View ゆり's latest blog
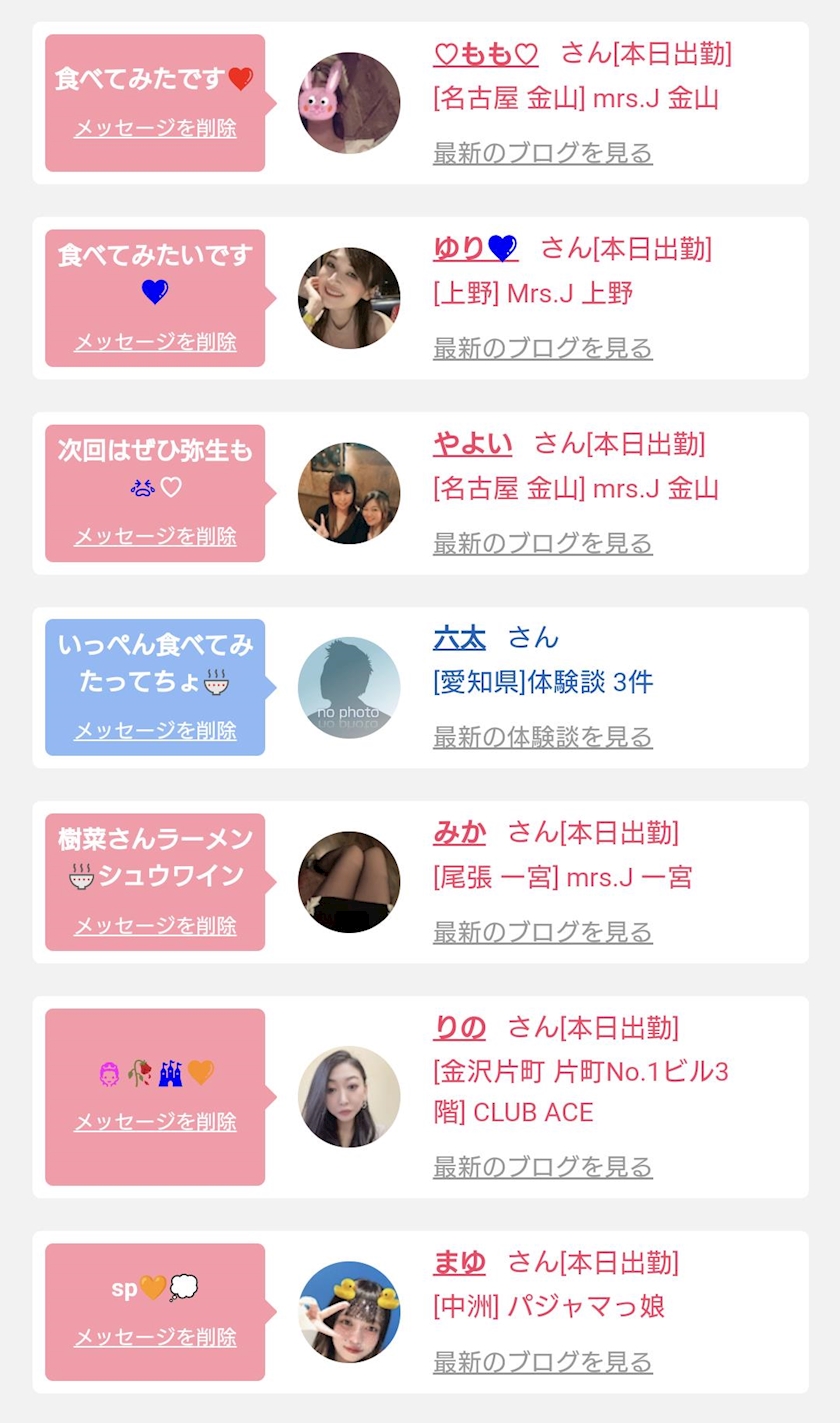 point(542,348)
